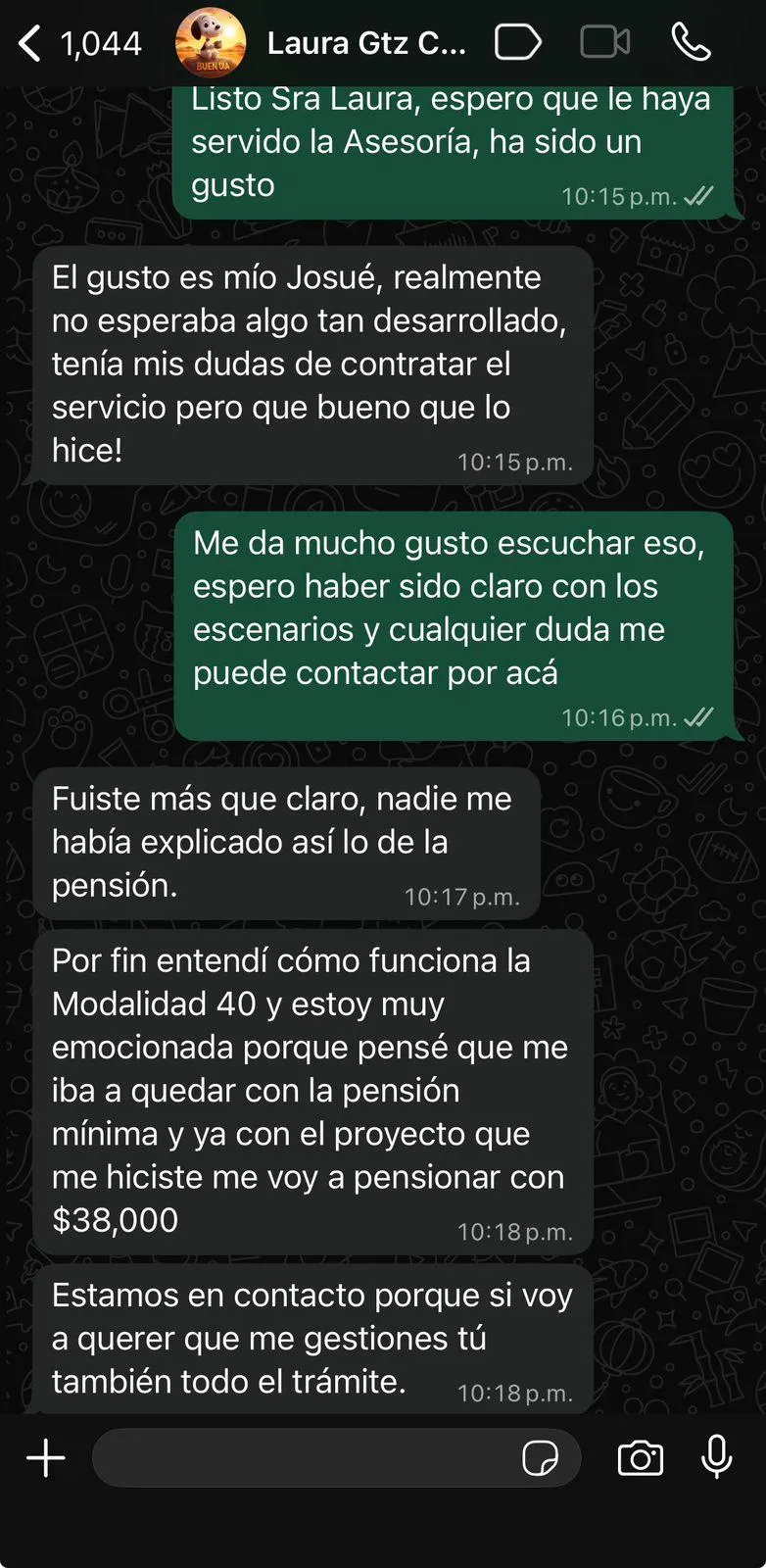Start a voice call with Laura
Image resolution: width=766 pixels, height=1568 pixels.
(691, 43)
